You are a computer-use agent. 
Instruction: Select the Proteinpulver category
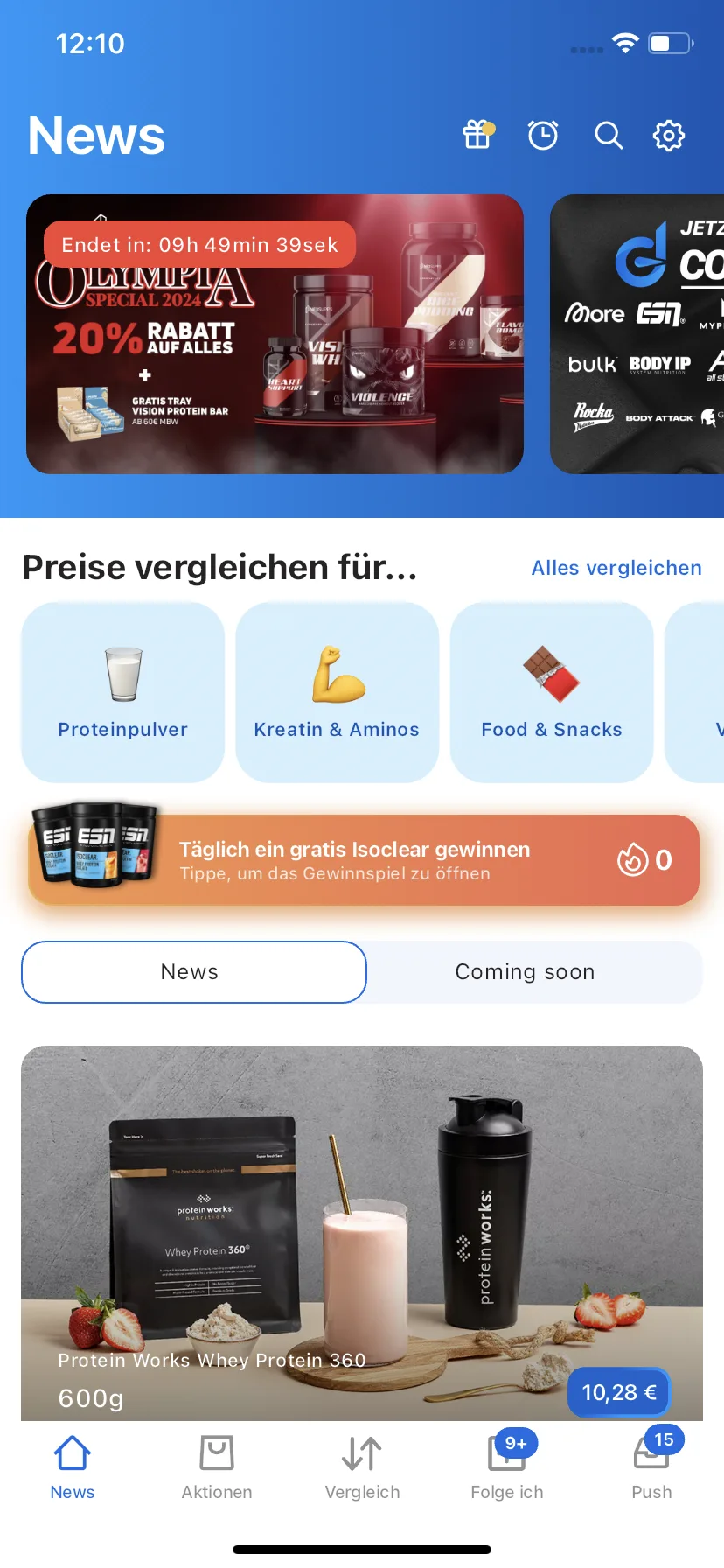(123, 692)
